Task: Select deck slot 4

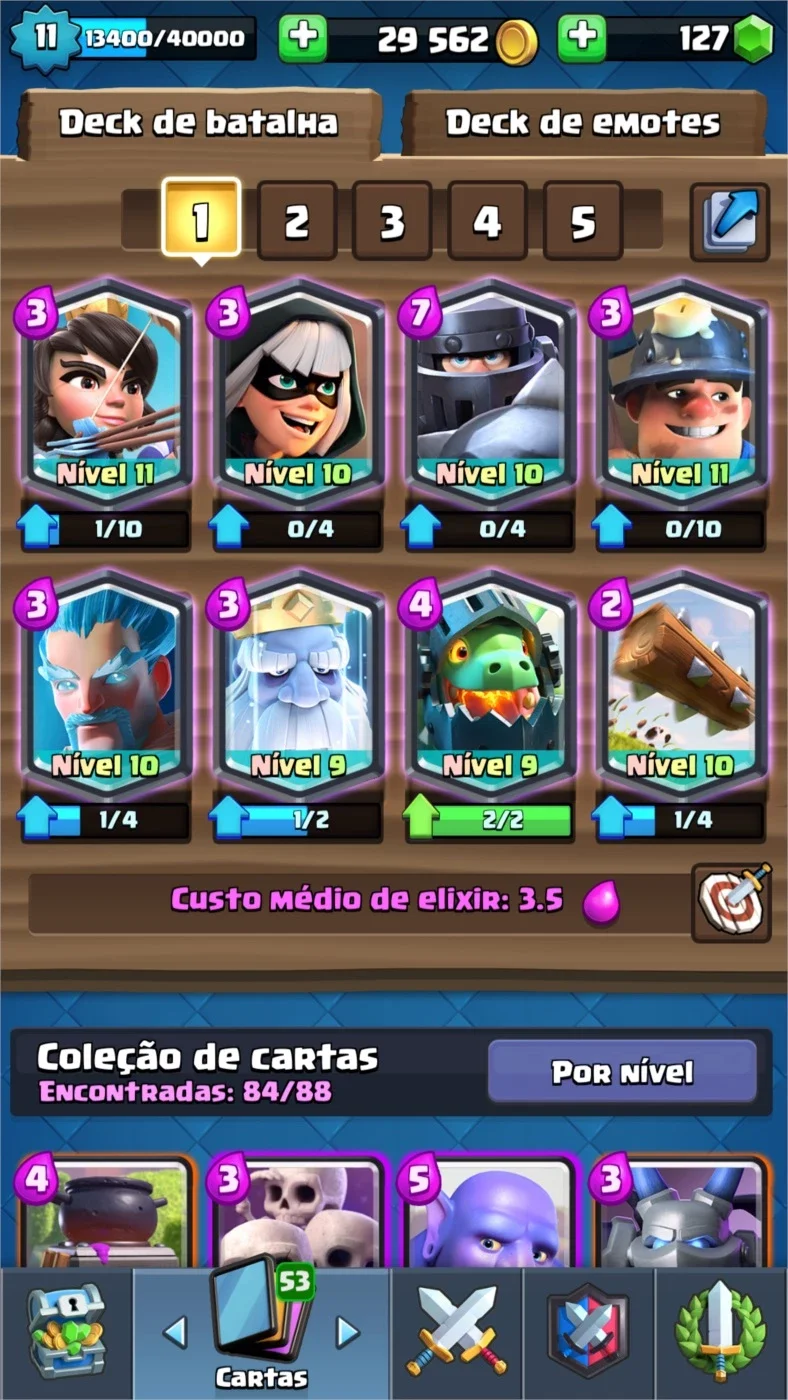Action: click(x=487, y=221)
